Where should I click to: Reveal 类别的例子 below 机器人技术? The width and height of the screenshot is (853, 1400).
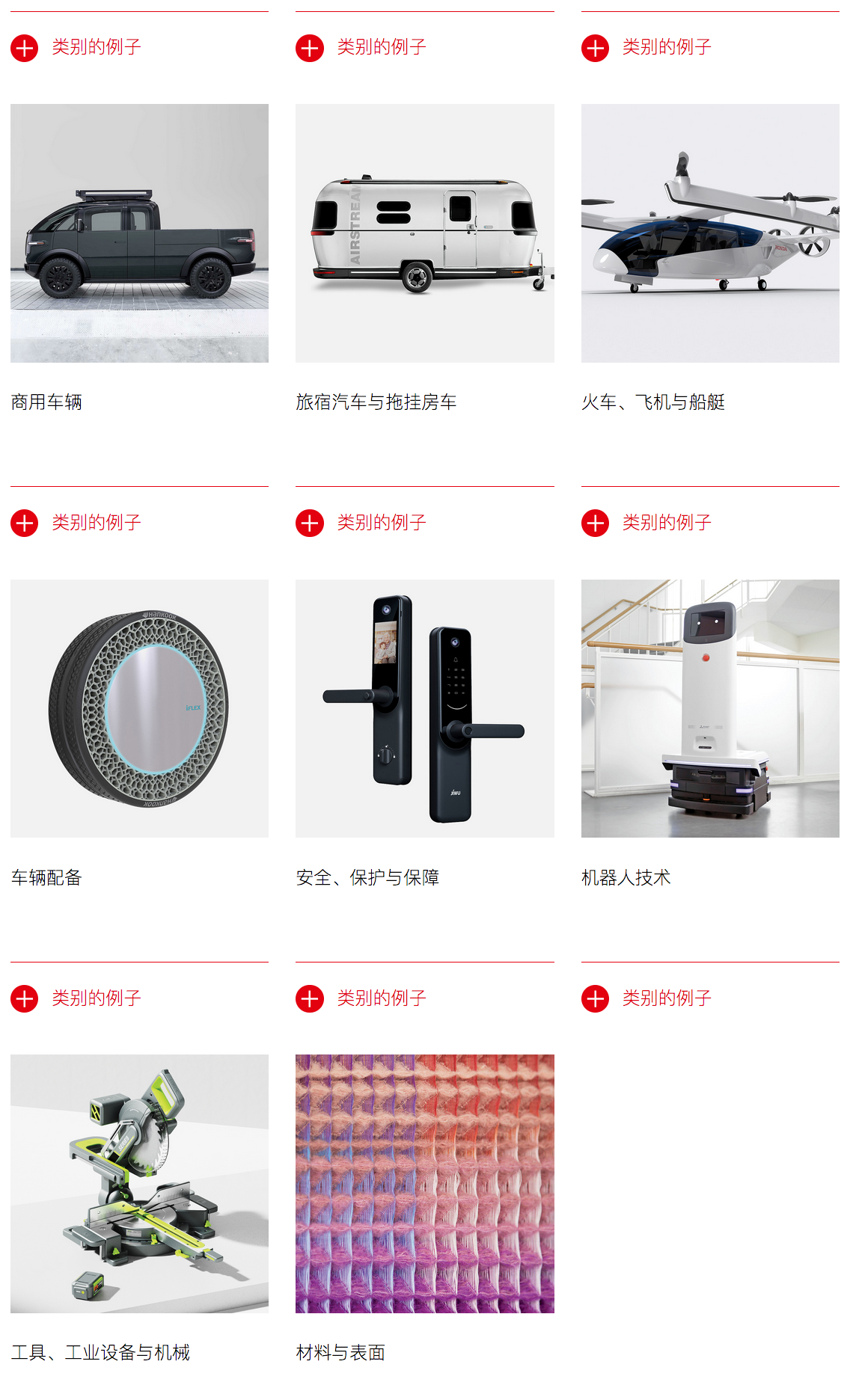tap(596, 998)
